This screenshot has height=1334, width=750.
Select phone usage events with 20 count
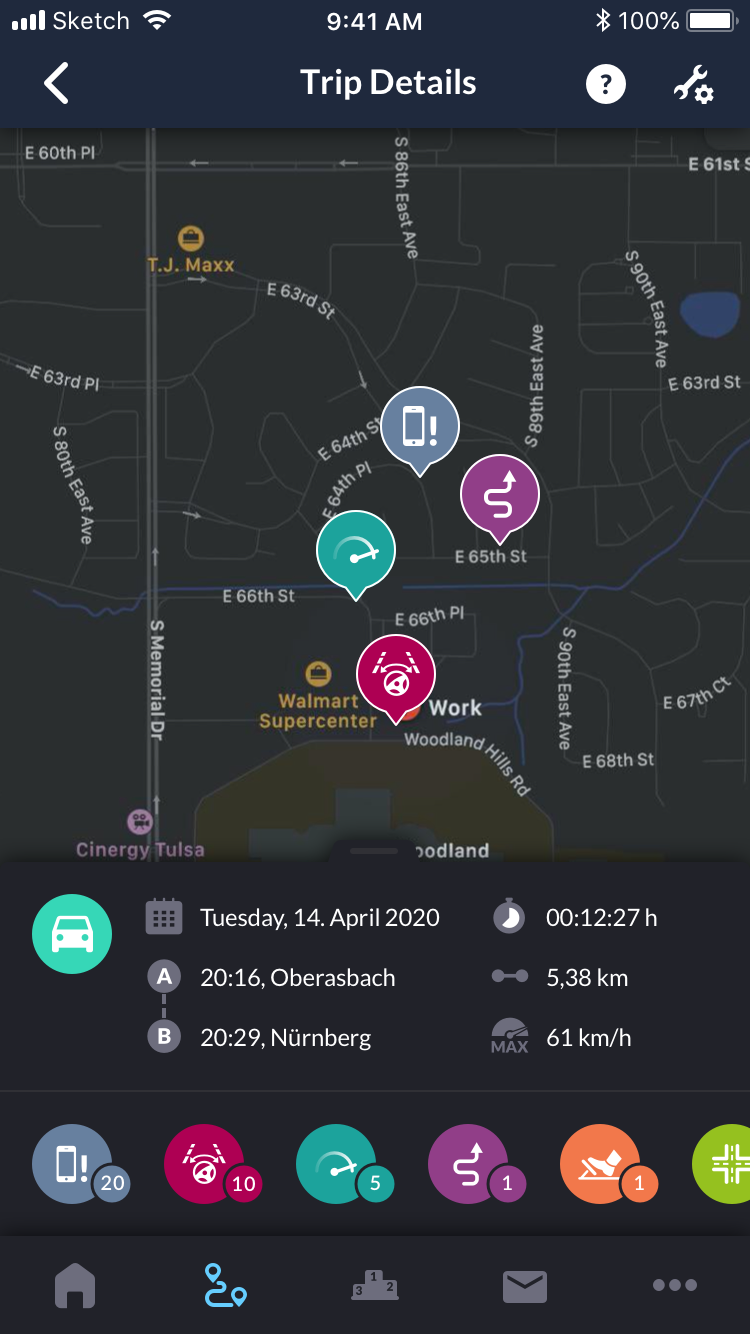click(x=73, y=1164)
